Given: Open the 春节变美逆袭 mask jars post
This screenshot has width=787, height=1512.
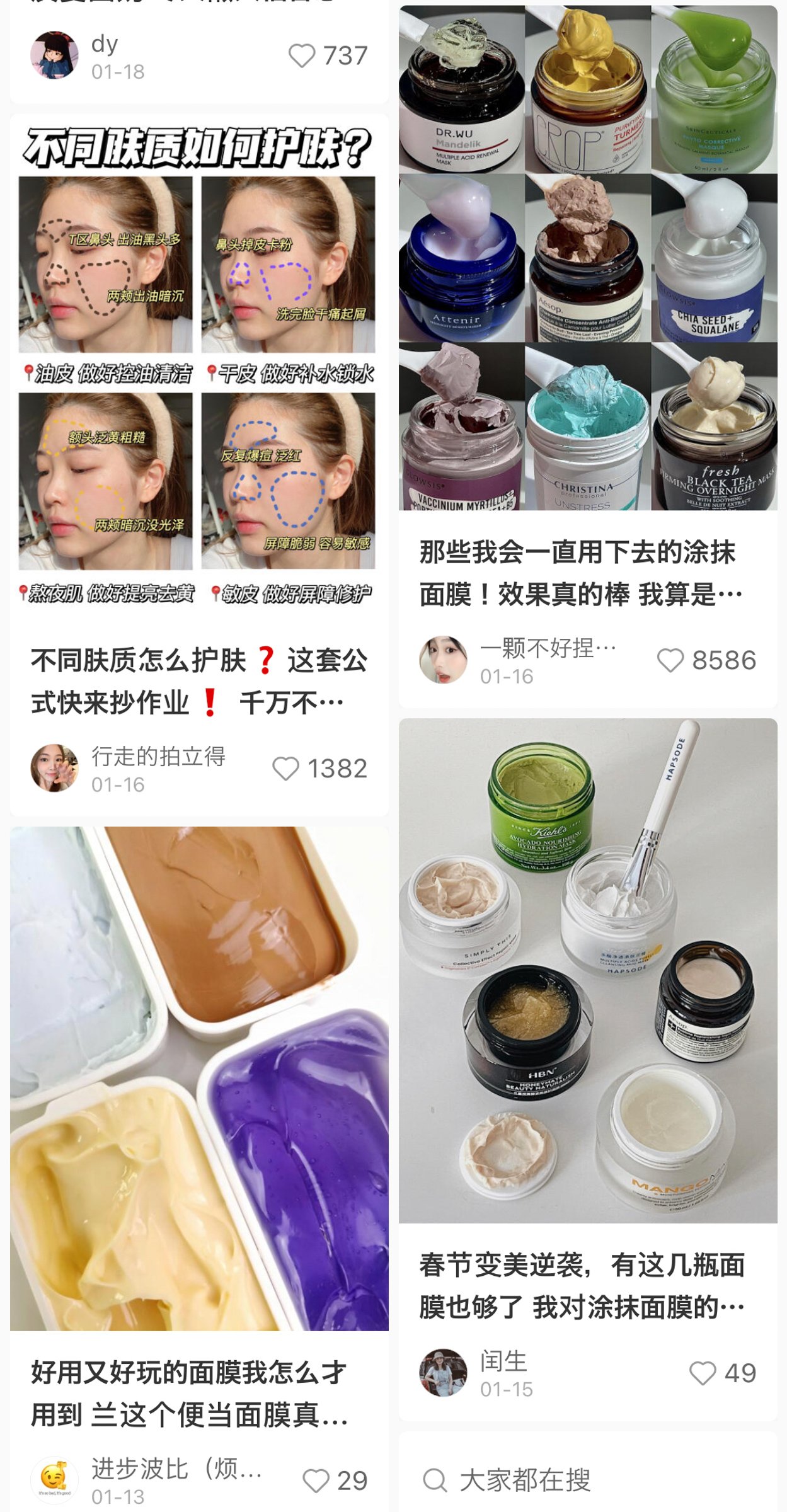Looking at the screenshot, I should tap(588, 970).
